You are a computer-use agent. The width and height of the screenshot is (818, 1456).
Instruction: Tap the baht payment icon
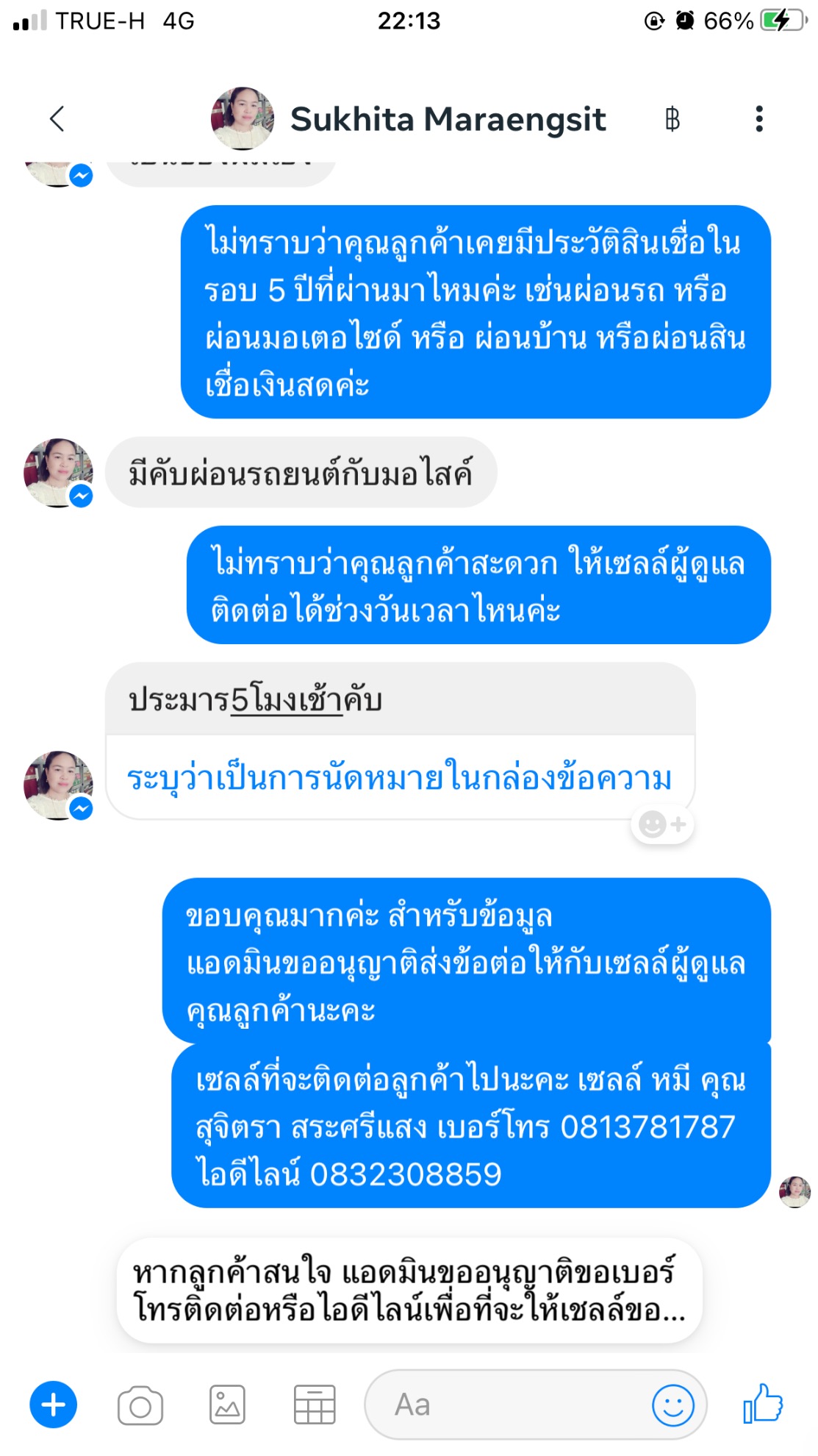[672, 118]
